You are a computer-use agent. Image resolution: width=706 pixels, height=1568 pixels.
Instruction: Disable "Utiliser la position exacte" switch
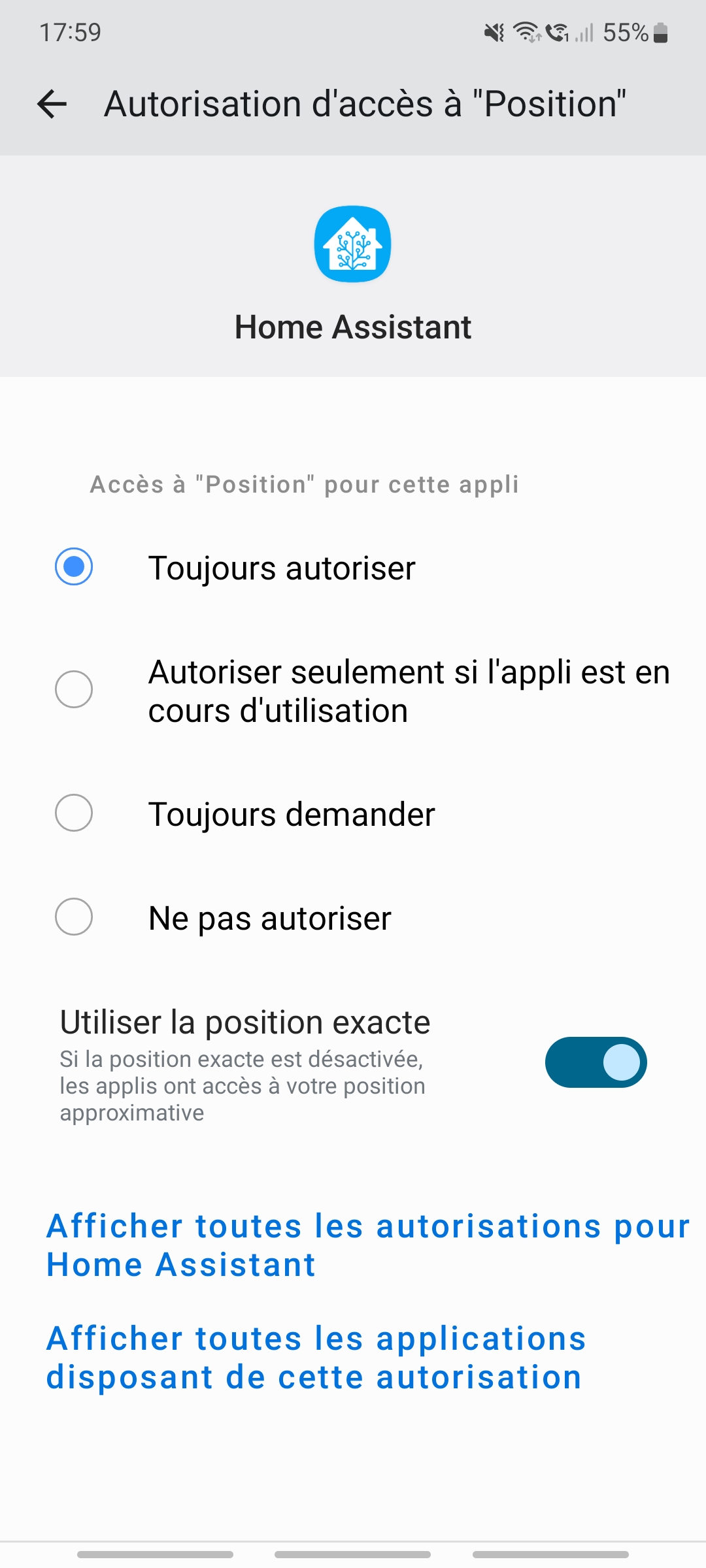coord(596,1062)
